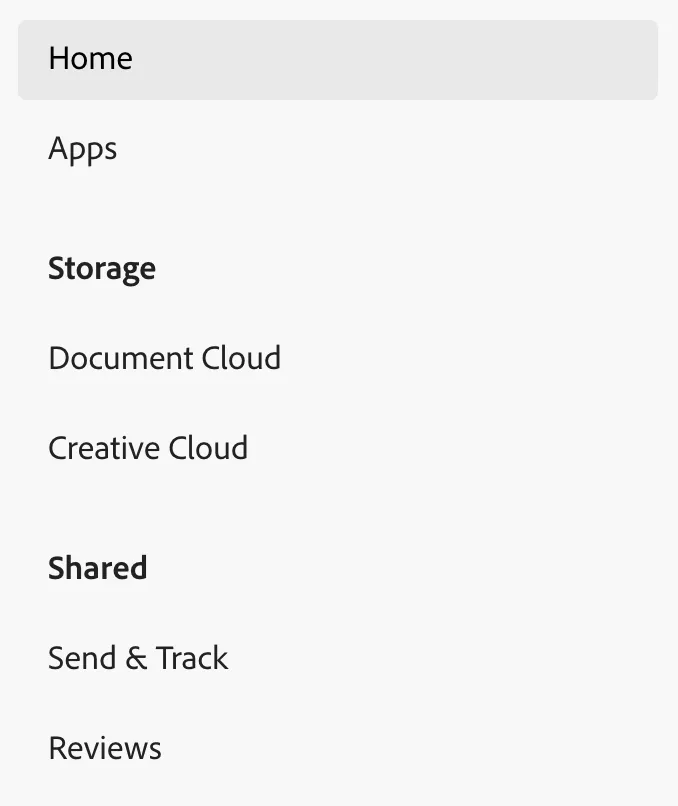Select Home in the sidebar

(x=90, y=59)
